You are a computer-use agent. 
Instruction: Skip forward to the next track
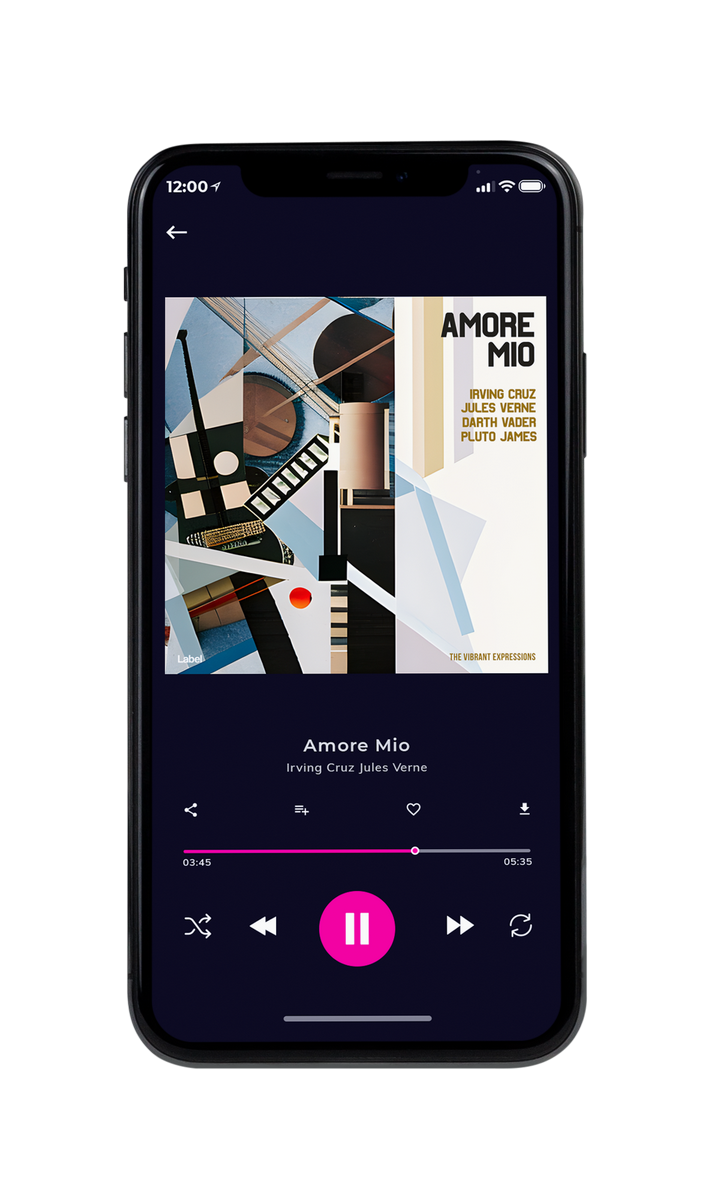click(x=460, y=926)
